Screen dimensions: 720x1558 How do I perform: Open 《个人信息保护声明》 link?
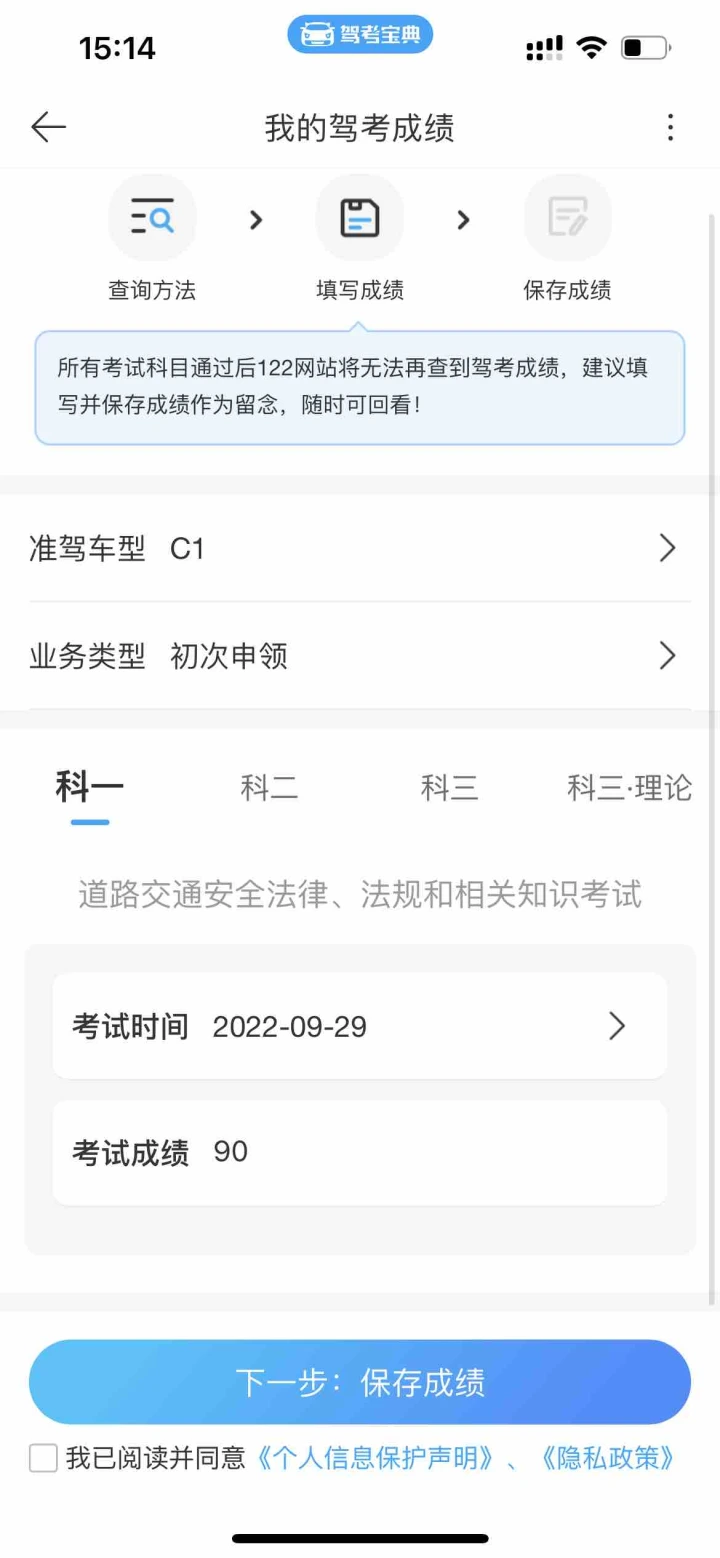[x=376, y=1458]
